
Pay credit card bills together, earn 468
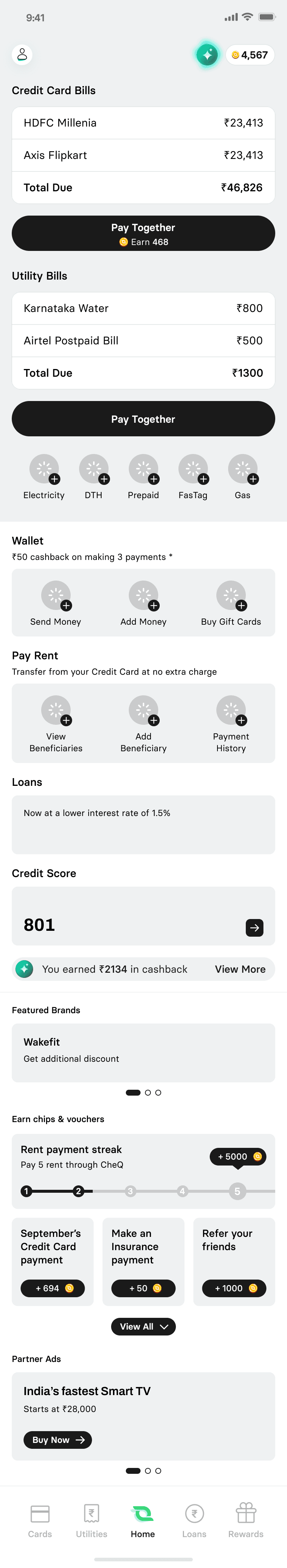point(143,233)
